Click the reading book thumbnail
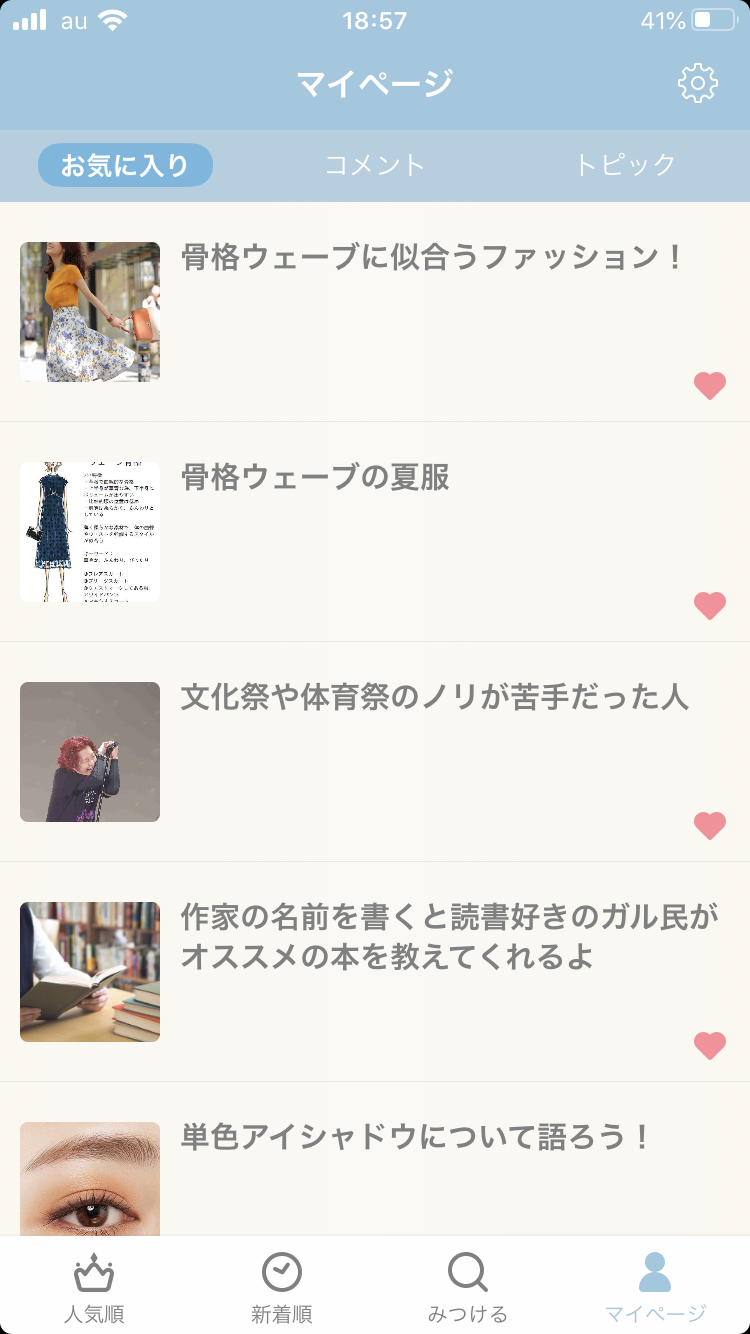750x1334 pixels. point(89,971)
